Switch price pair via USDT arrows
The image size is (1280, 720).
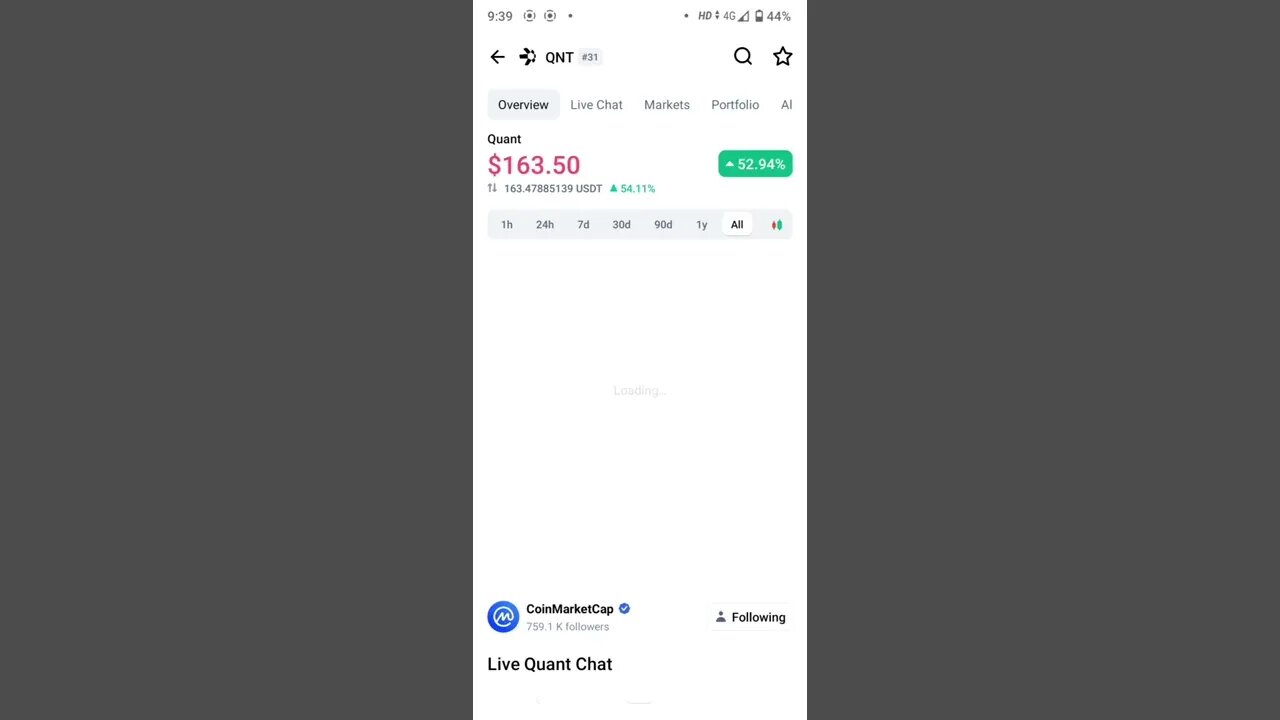492,188
